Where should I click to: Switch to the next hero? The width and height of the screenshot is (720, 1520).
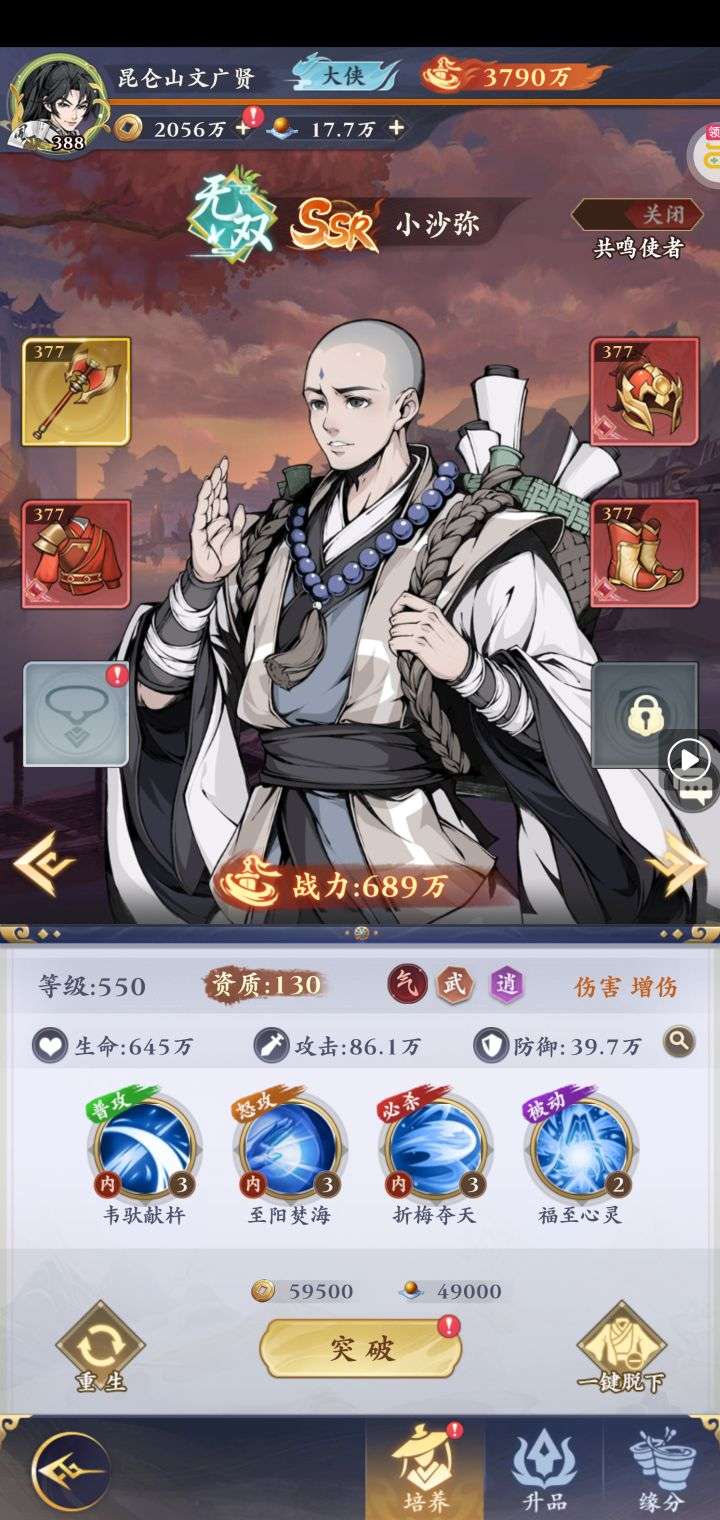(676, 864)
